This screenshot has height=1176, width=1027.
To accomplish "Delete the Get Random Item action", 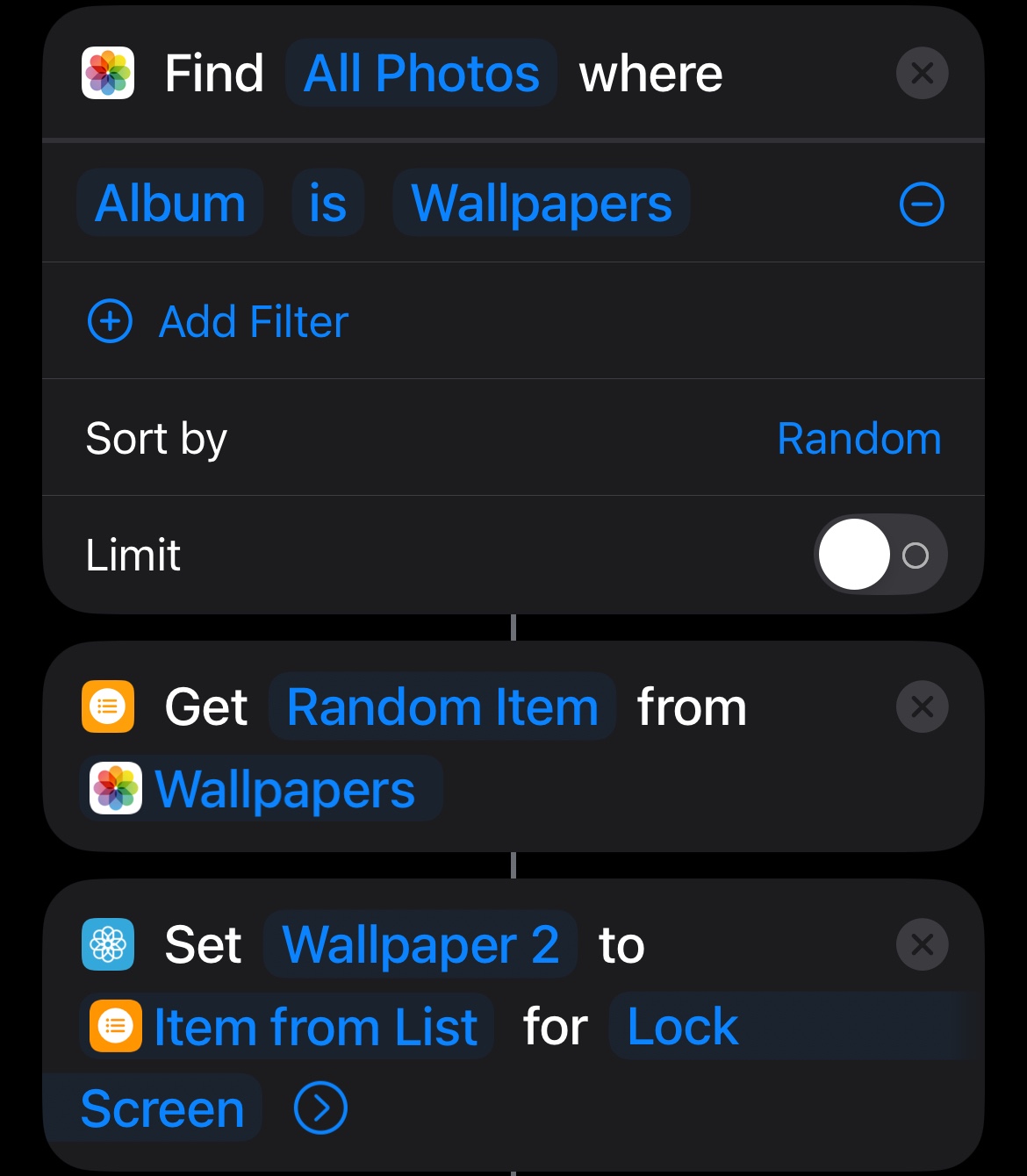I will click(x=922, y=706).
